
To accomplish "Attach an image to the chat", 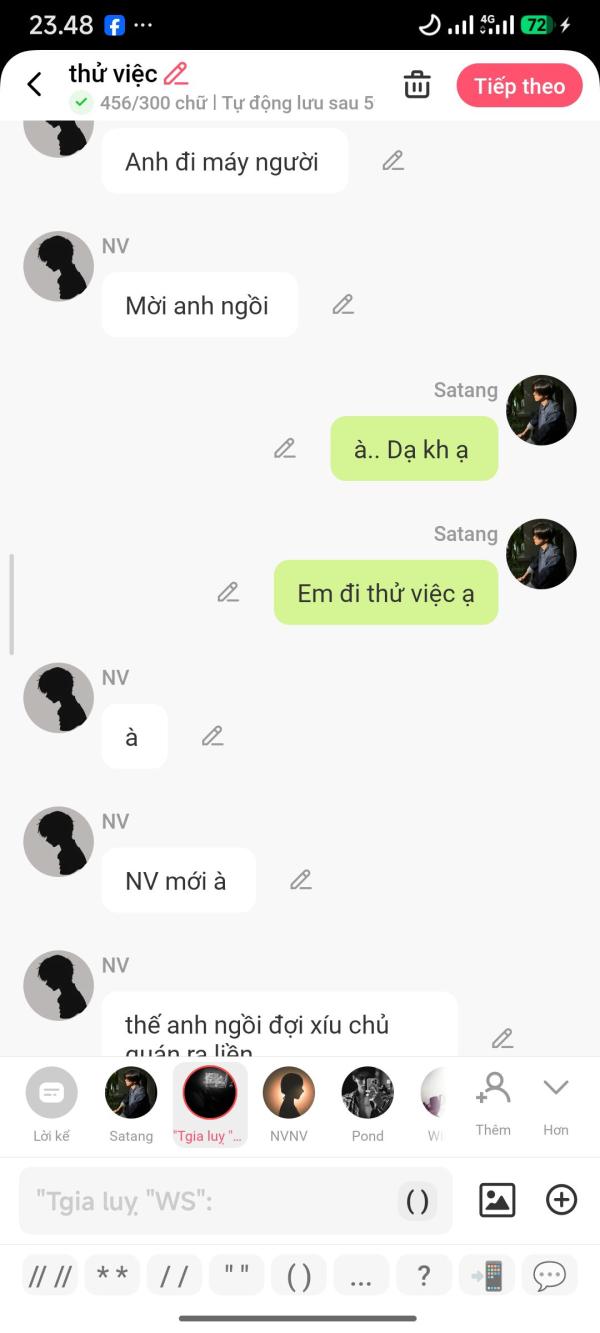I will click(x=497, y=1199).
